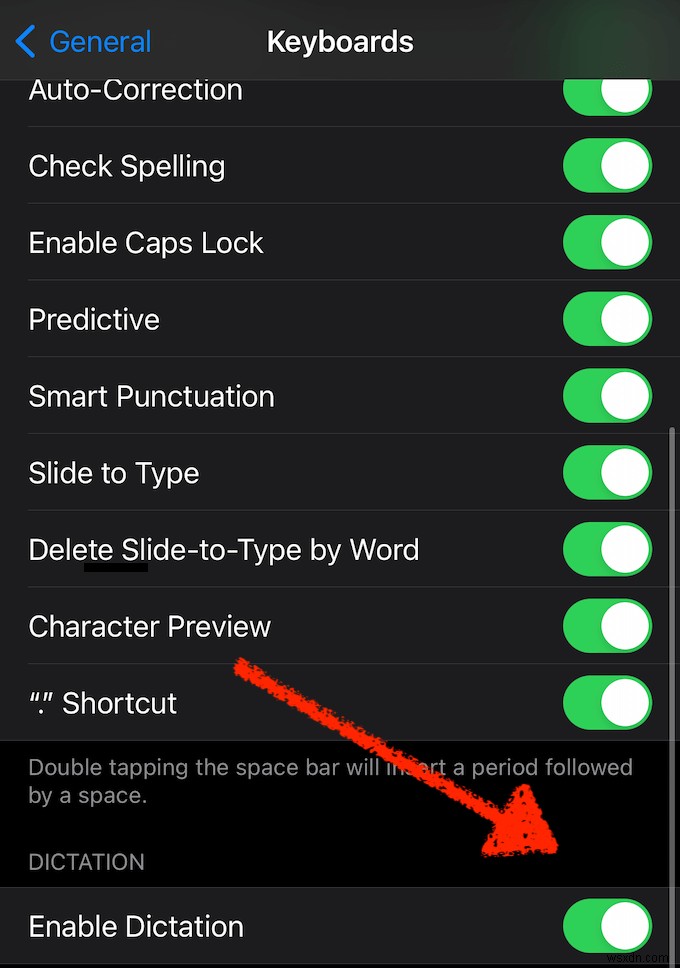
Task: Disable the Check Spelling switch
Action: tap(607, 166)
